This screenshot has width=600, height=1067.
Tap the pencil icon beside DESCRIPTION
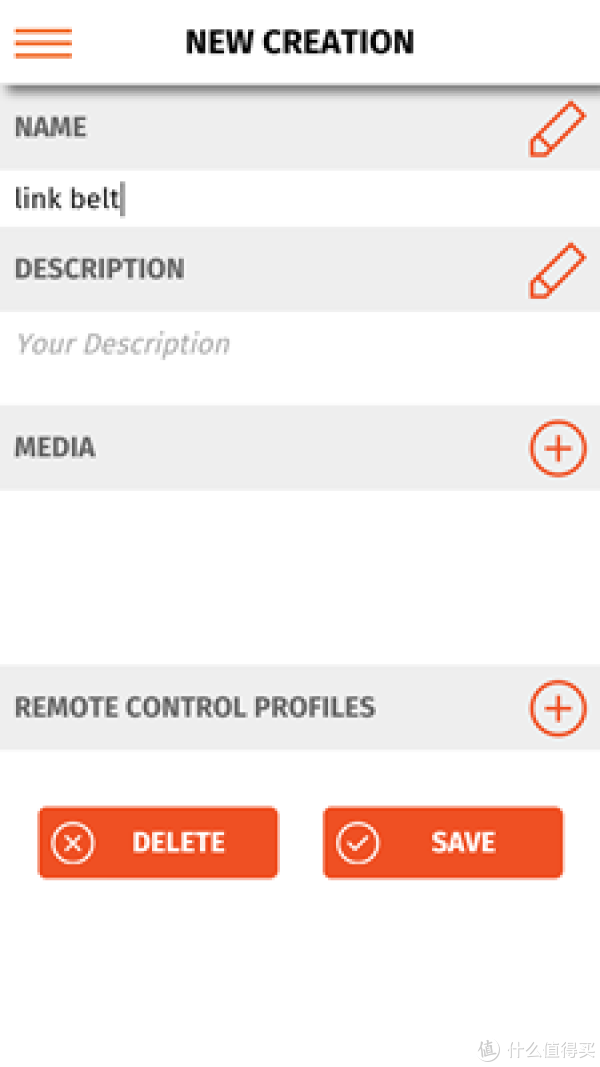tap(557, 271)
